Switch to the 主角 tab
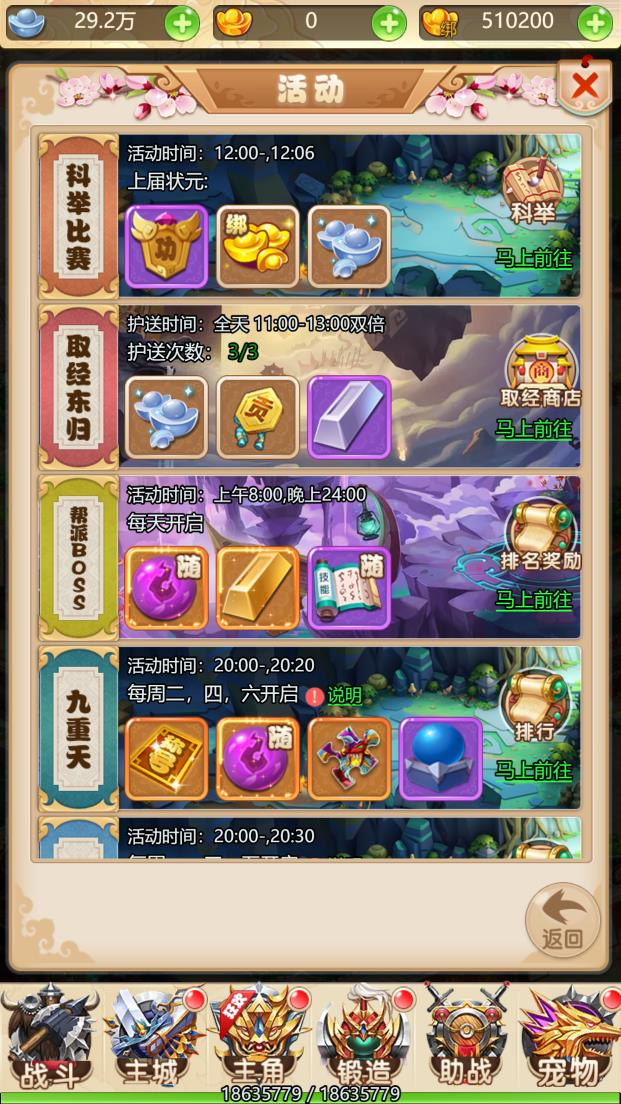Viewport: 621px width, 1104px height. point(258,1040)
